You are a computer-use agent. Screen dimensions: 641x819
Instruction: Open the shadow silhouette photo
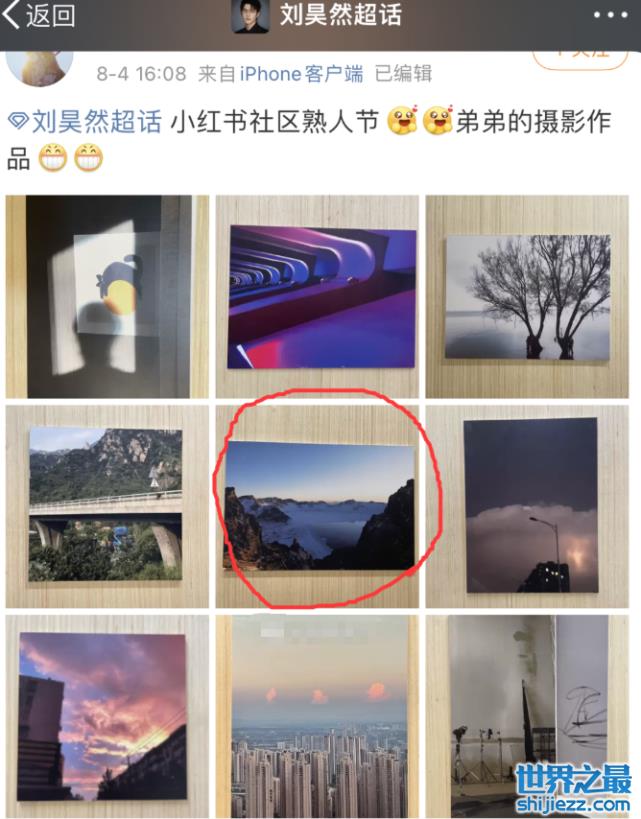pyautogui.click(x=107, y=297)
